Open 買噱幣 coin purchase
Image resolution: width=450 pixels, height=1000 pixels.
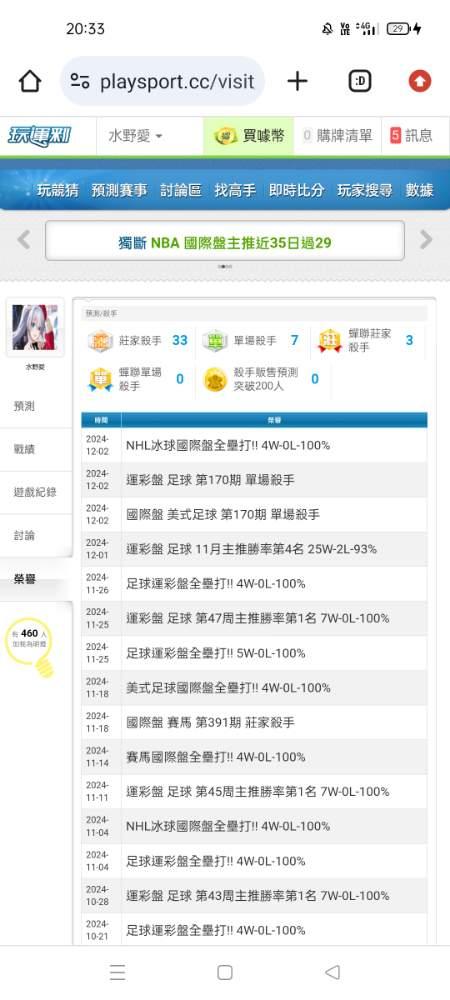click(x=249, y=136)
